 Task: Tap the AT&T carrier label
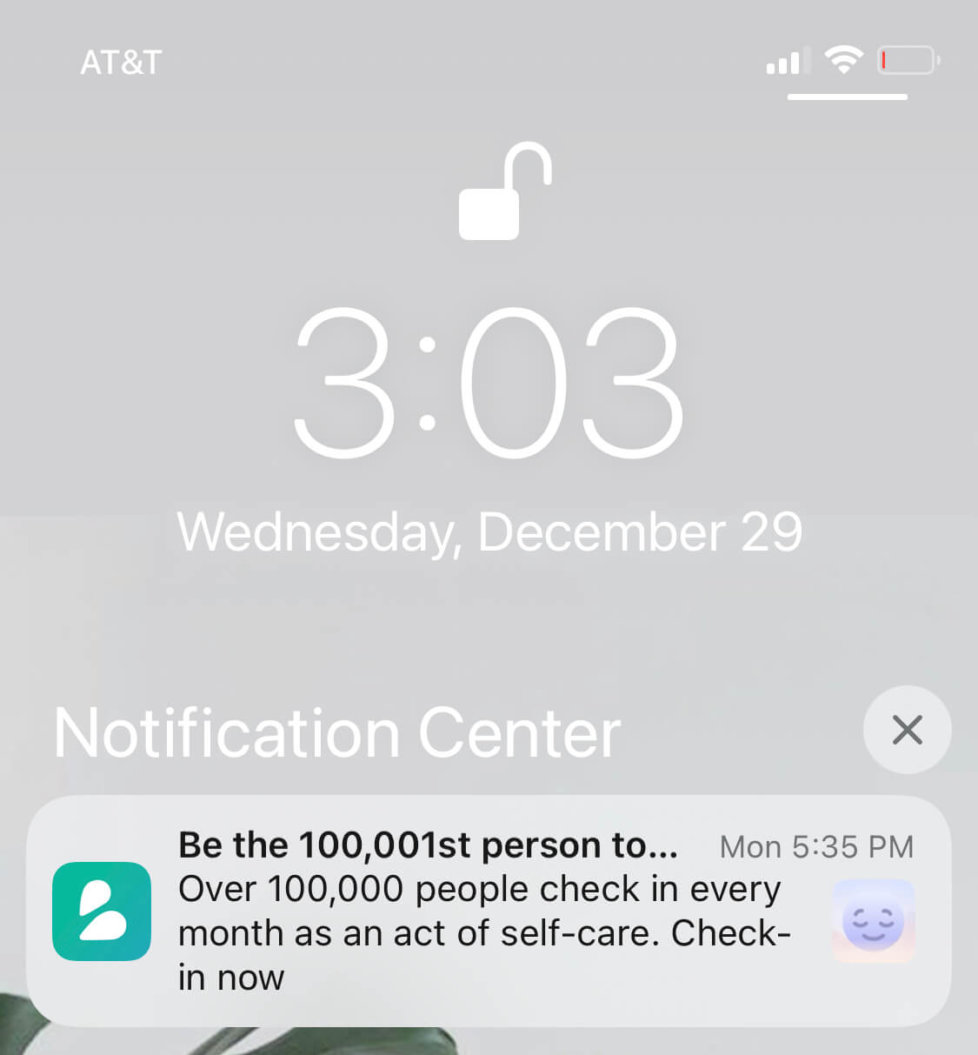click(x=120, y=62)
